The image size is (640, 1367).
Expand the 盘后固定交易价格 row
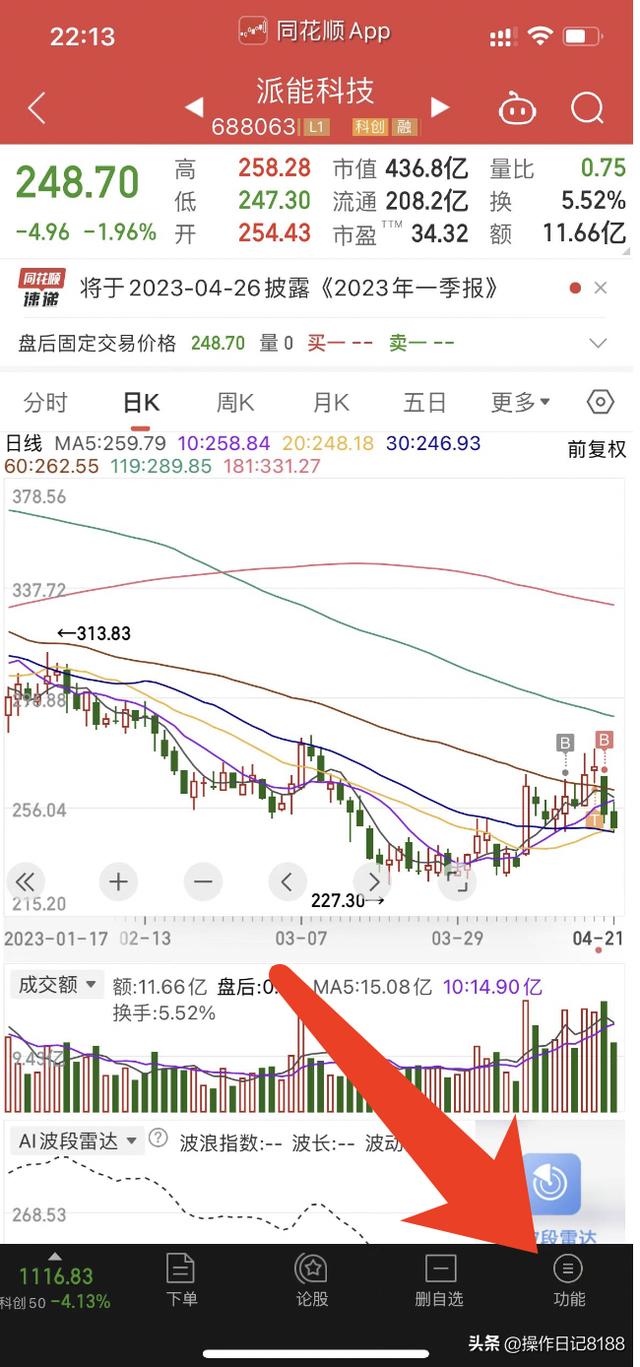click(x=598, y=343)
